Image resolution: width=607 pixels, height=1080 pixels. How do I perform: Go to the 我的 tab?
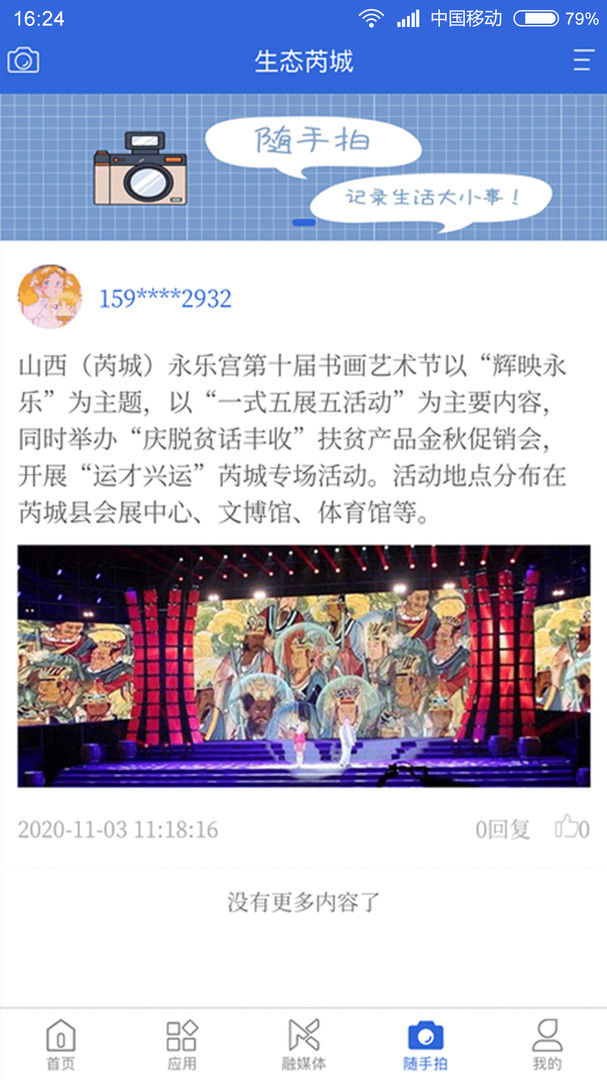(x=547, y=1044)
